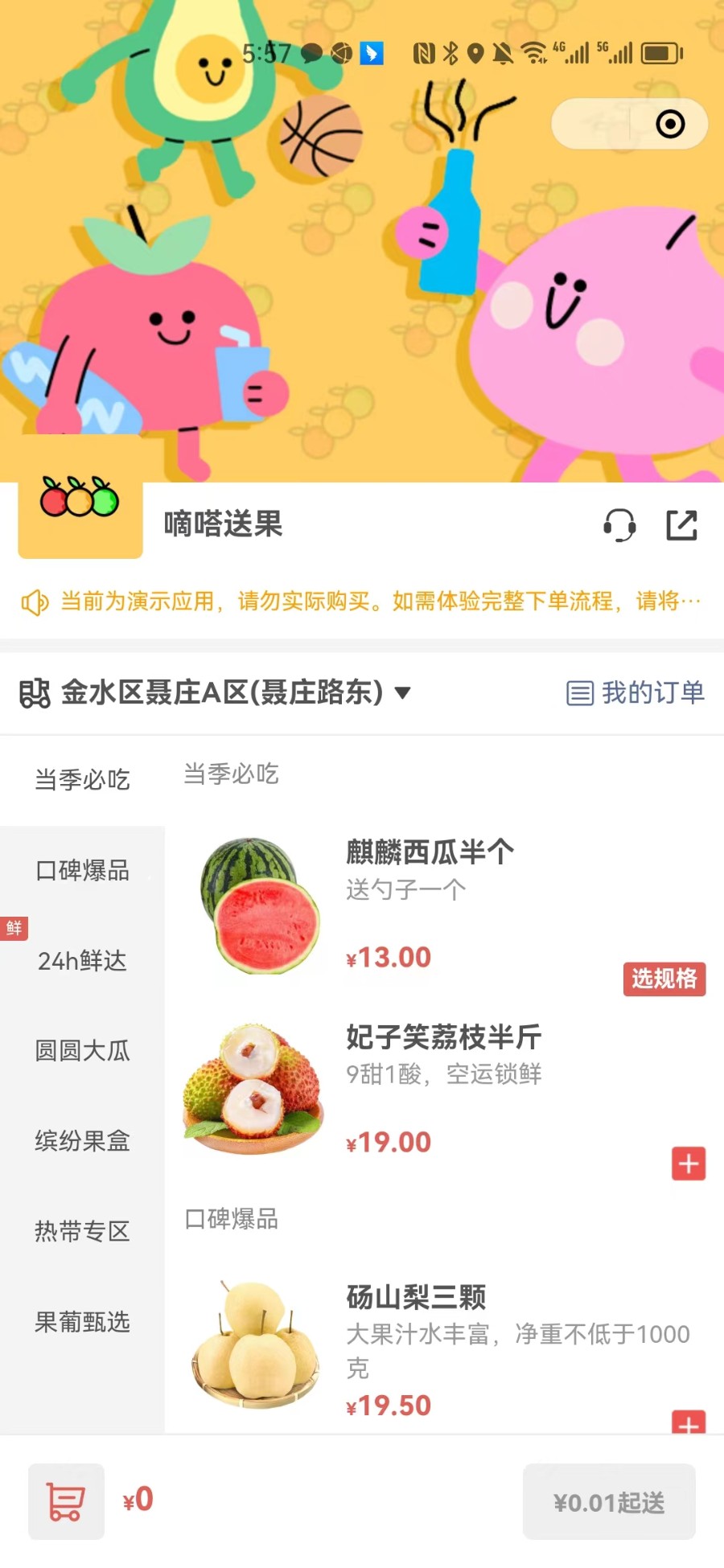This screenshot has width=724, height=1568.
Task: Open 我的订单
Action: tap(636, 692)
